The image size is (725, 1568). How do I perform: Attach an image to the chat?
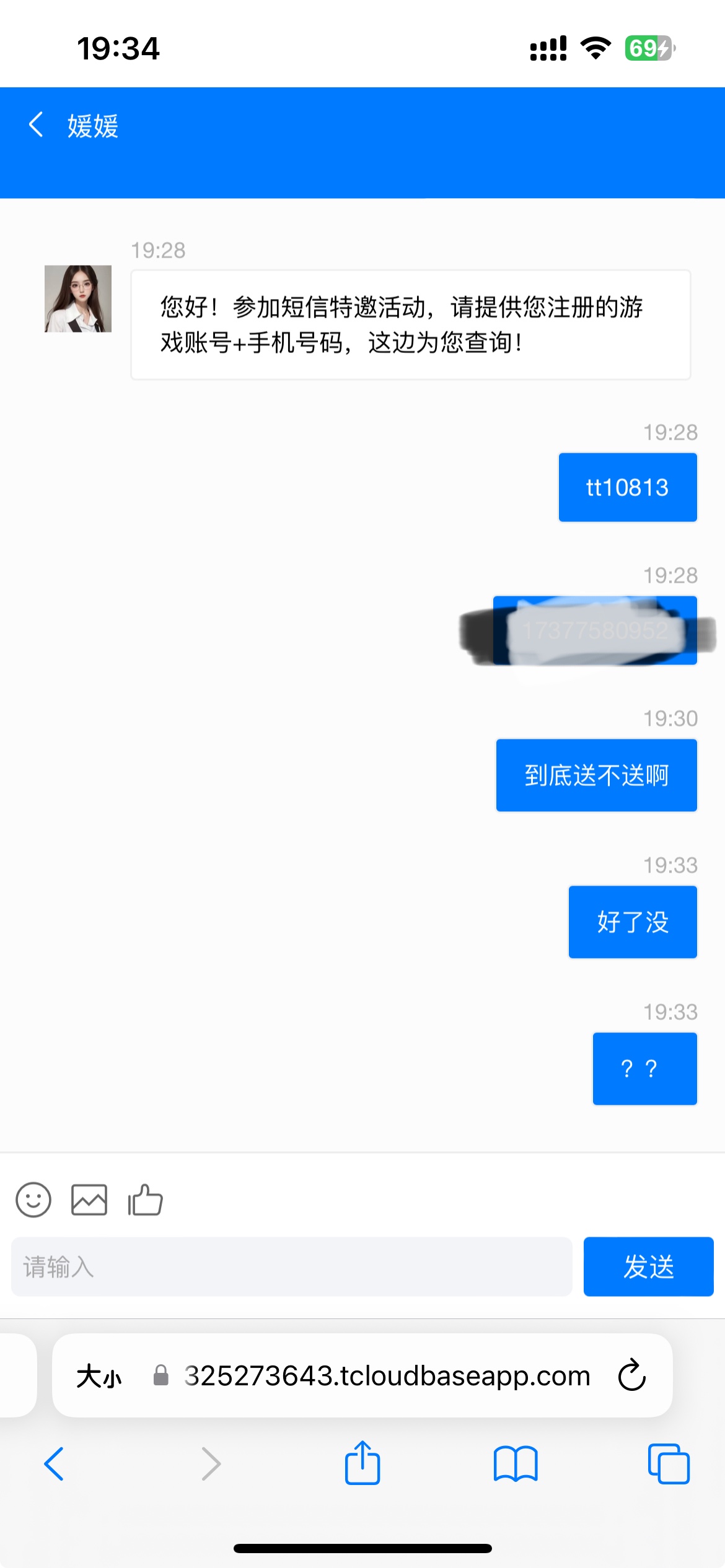89,1200
